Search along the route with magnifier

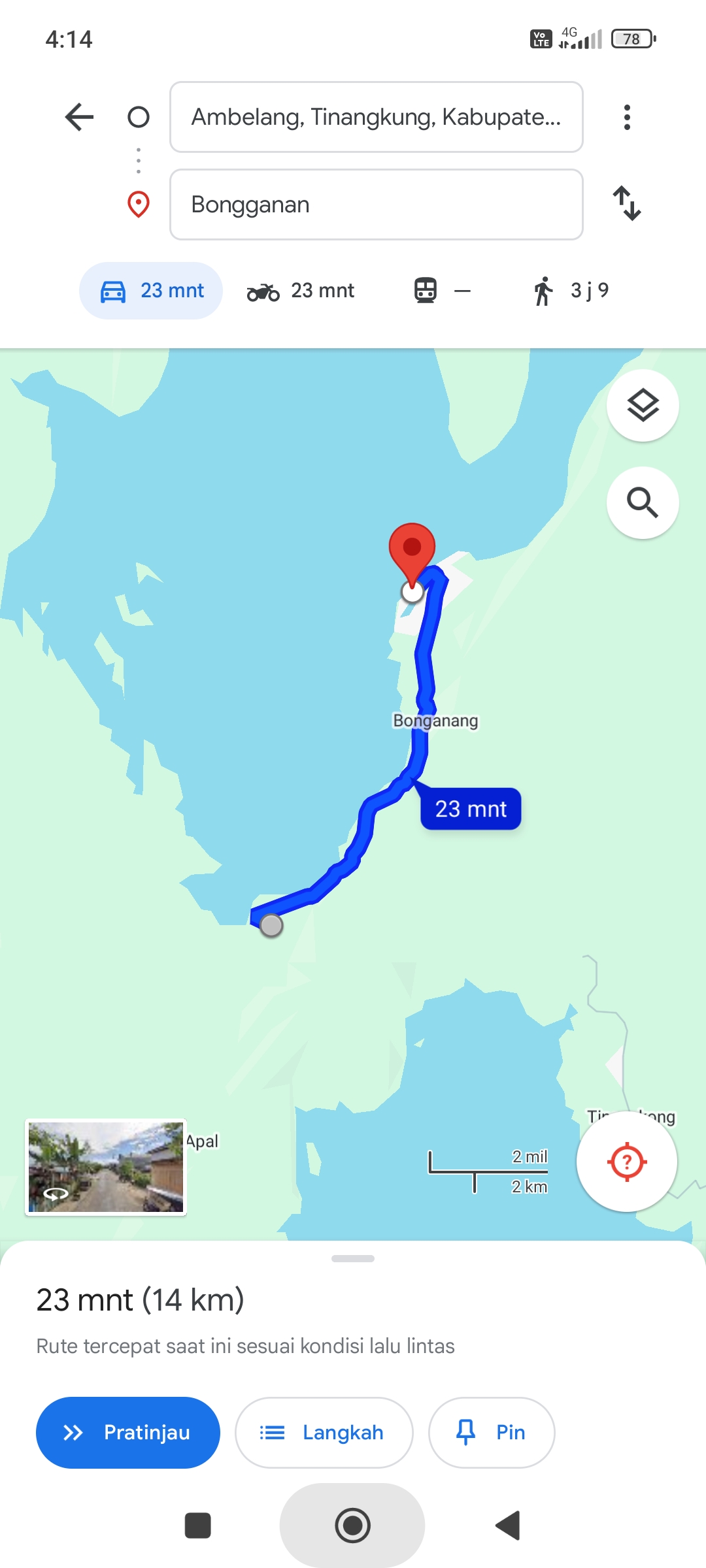pyautogui.click(x=643, y=502)
